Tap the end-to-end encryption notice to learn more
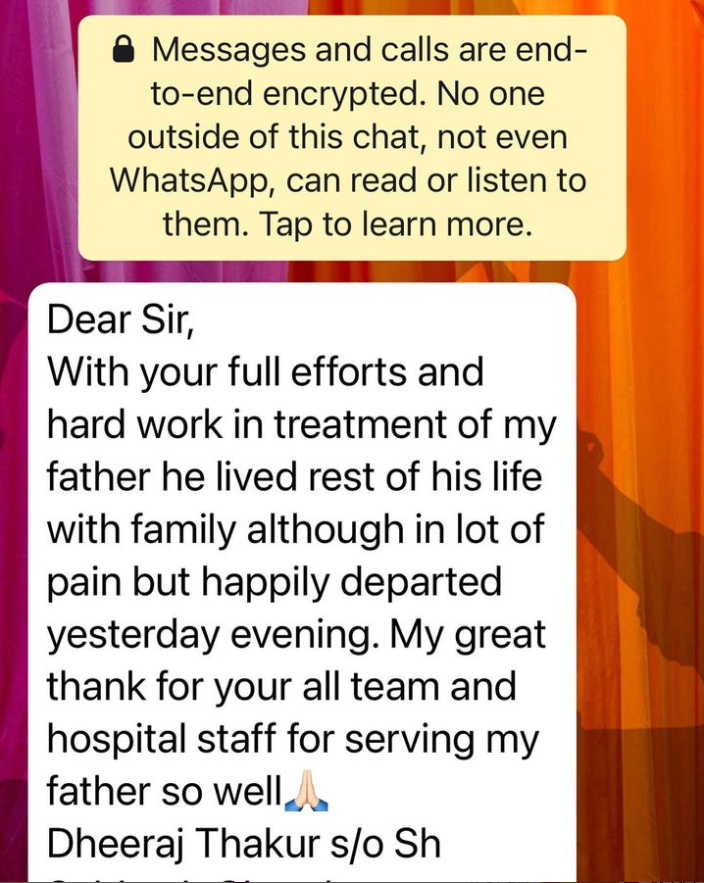Screen dimensions: 704x883 point(352,136)
